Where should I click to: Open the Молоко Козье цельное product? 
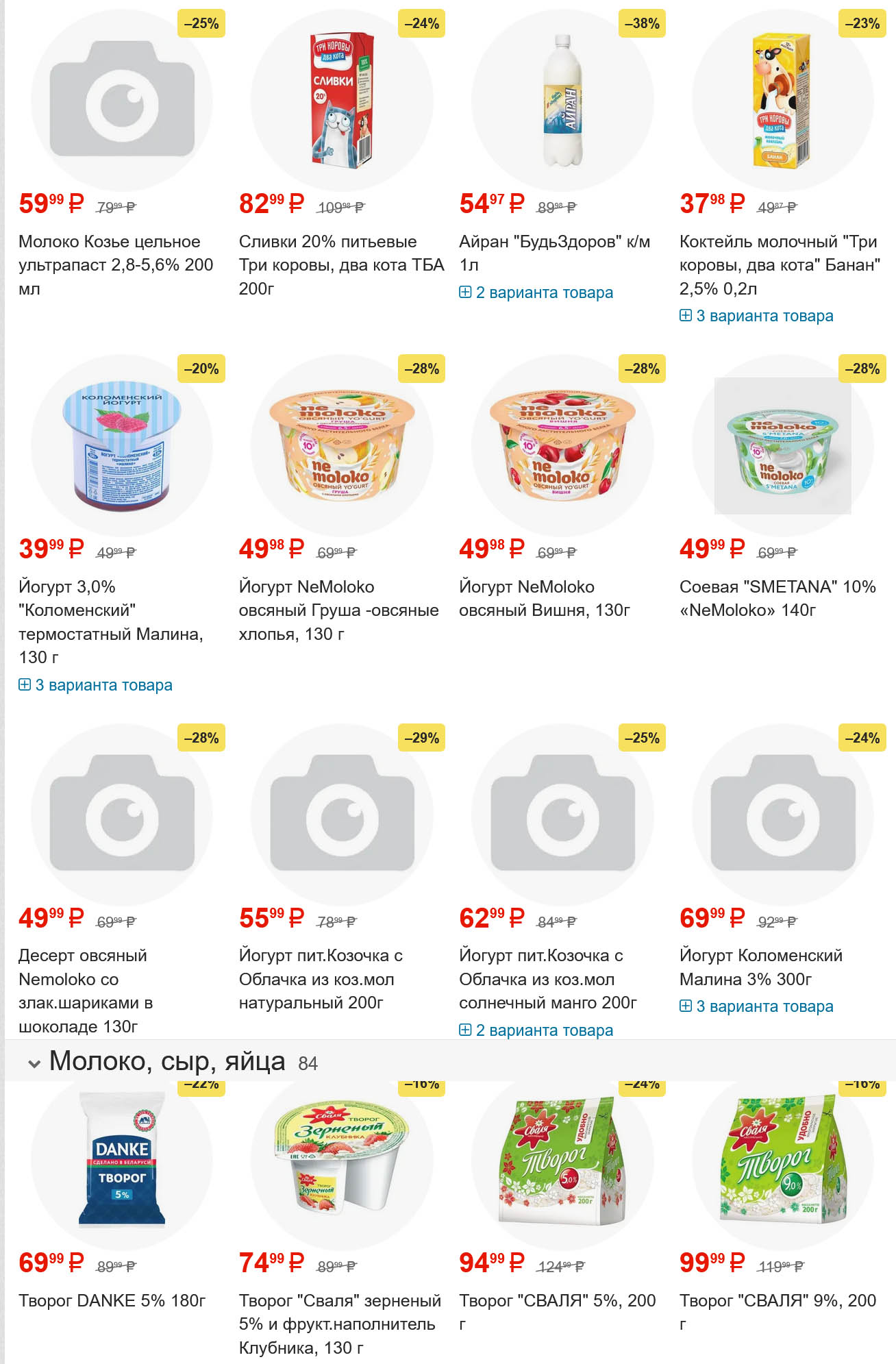(x=115, y=264)
